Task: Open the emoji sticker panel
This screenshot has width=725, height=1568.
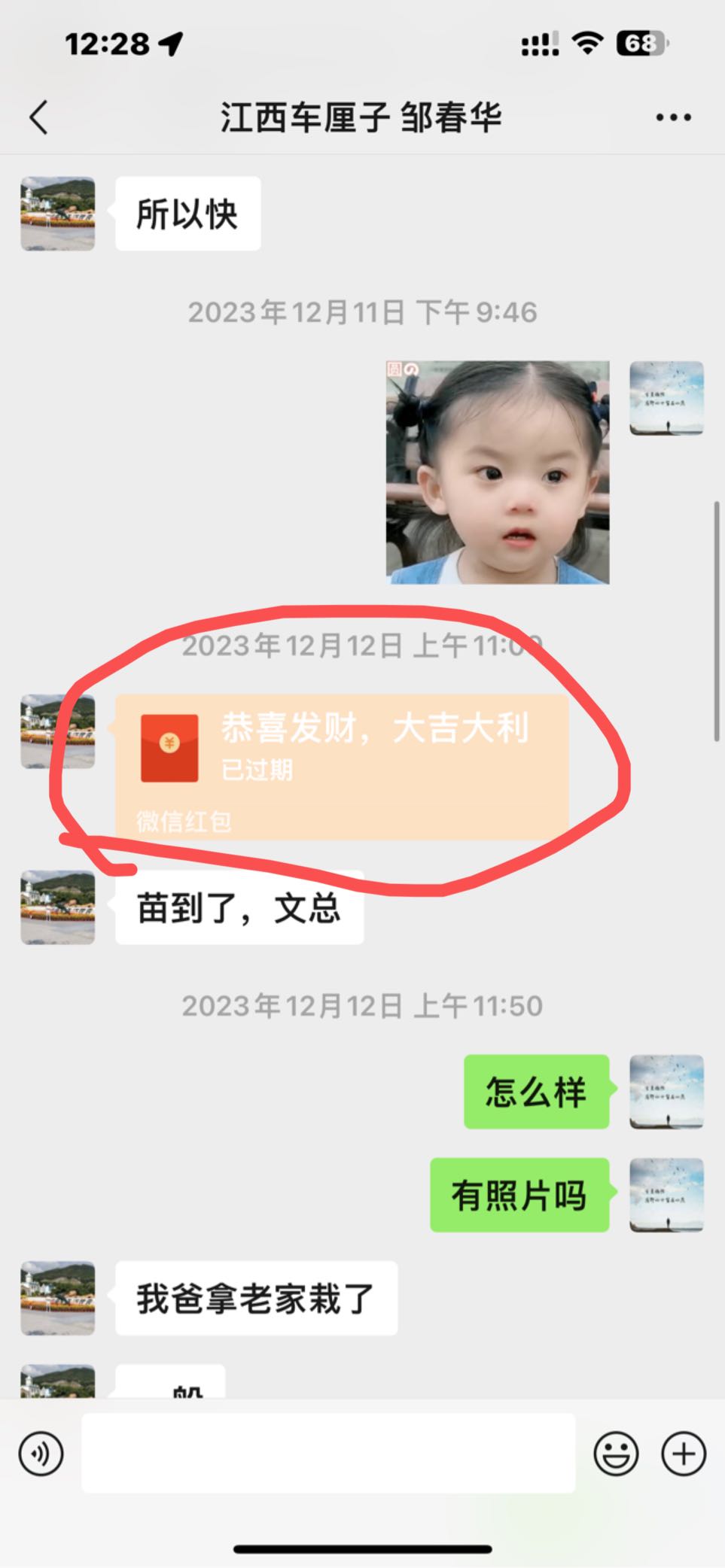Action: pyautogui.click(x=616, y=1454)
